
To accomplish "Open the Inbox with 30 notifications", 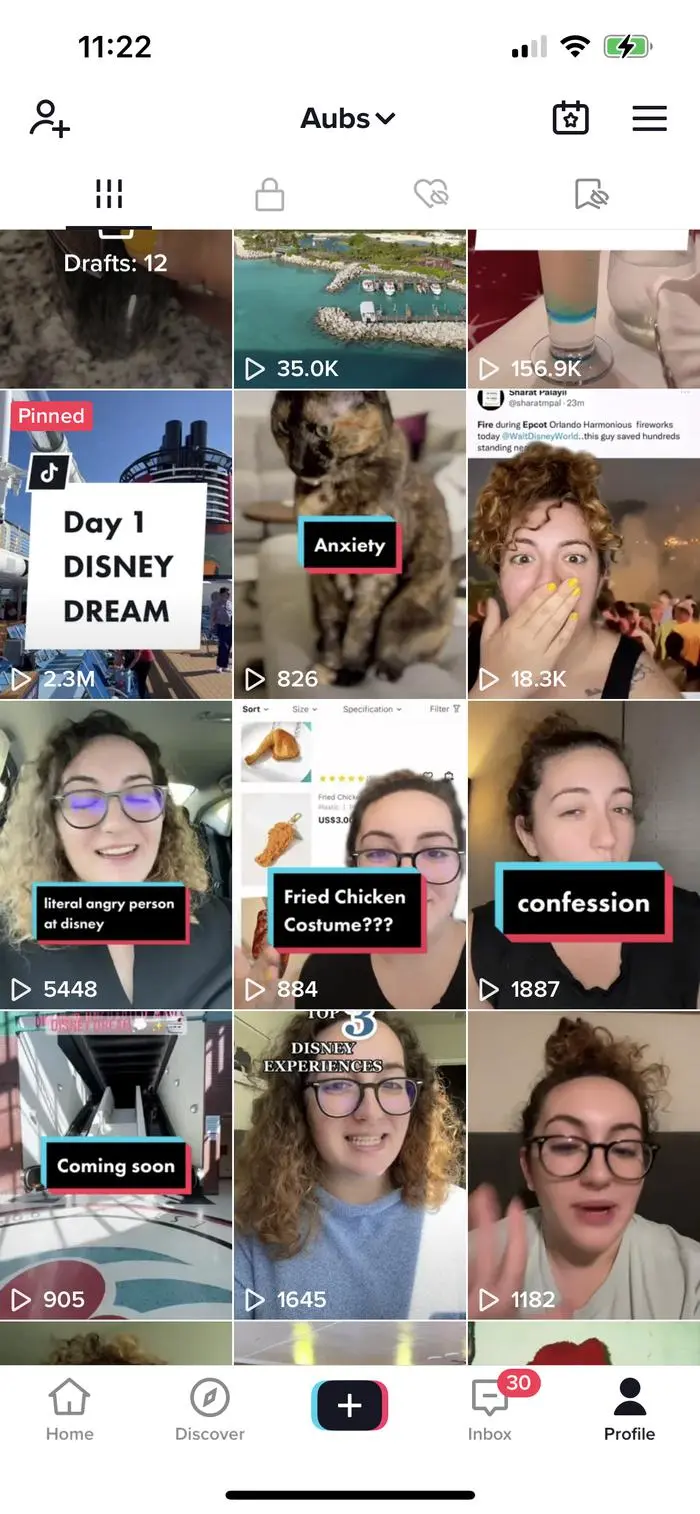I will (x=490, y=1408).
